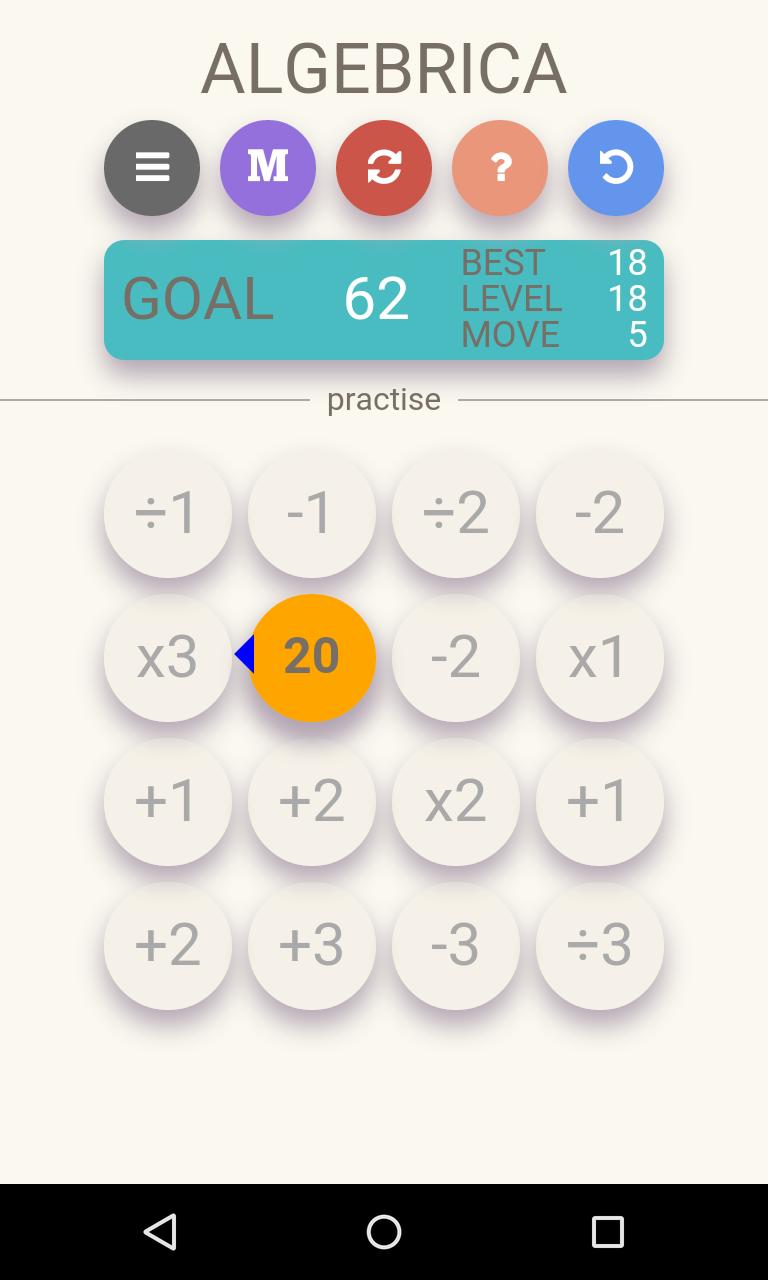
Task: Choose the ÷3 tile
Action: coord(600,946)
